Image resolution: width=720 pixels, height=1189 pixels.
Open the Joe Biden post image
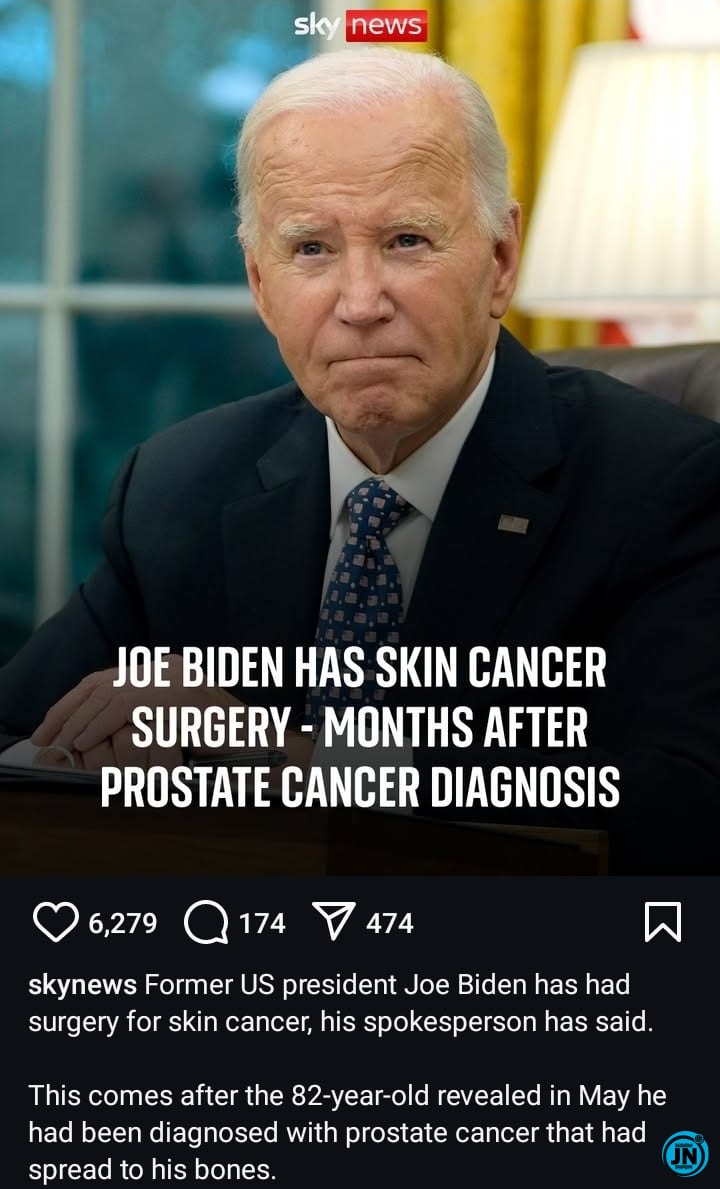point(360,438)
